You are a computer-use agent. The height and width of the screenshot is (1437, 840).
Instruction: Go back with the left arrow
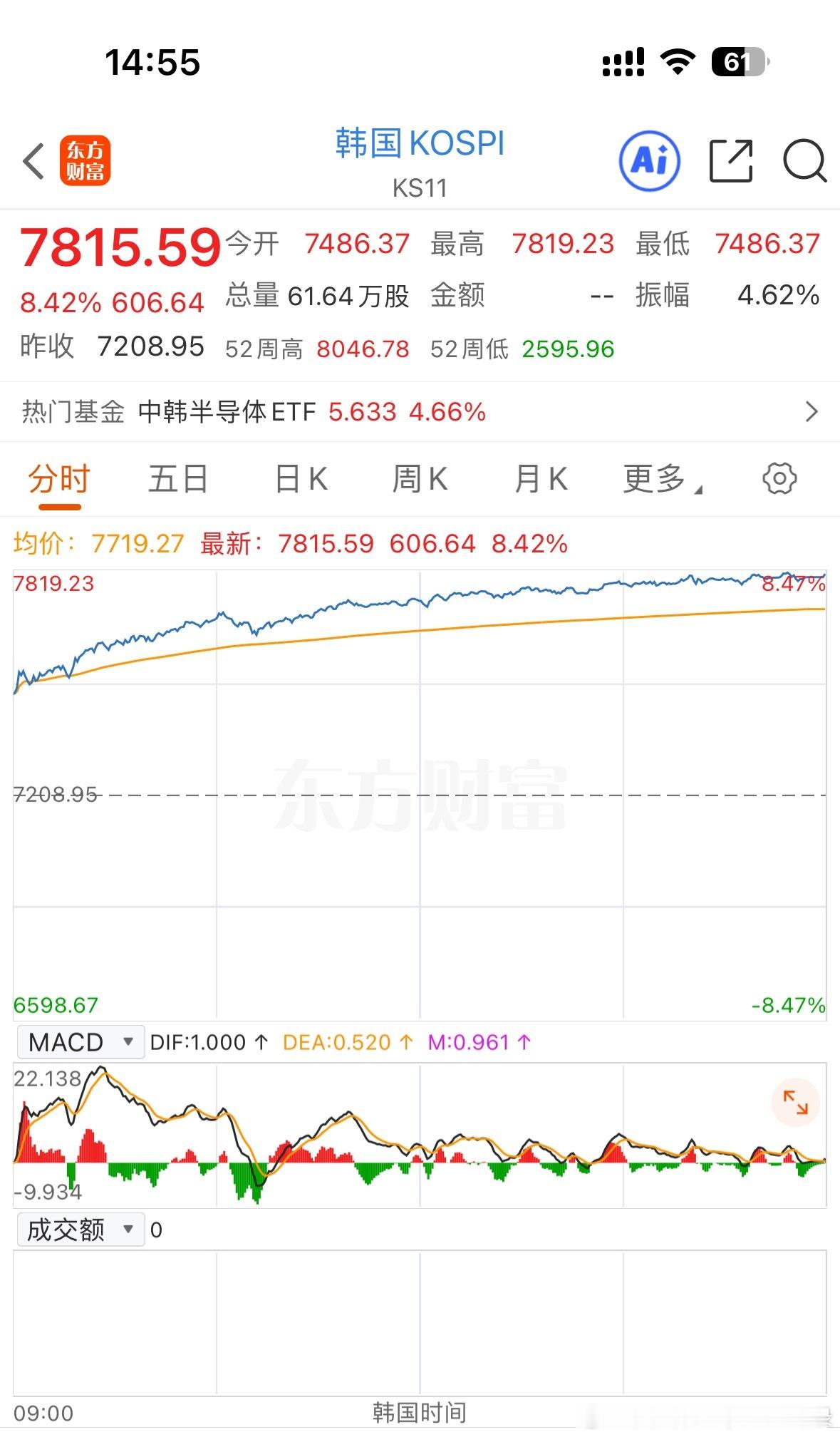click(33, 160)
